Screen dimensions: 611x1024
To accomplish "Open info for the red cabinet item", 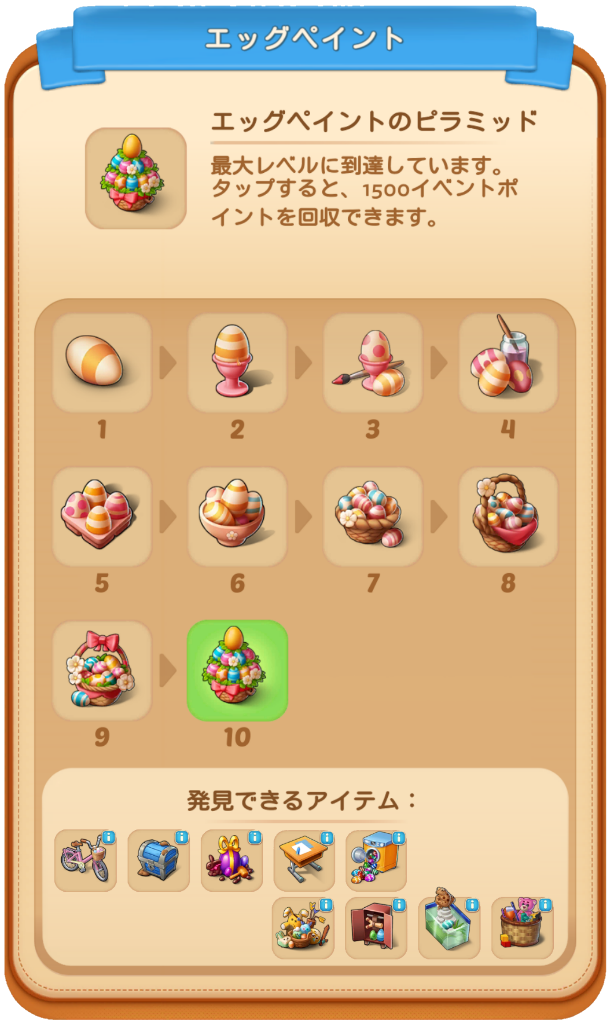I will 376,927.
